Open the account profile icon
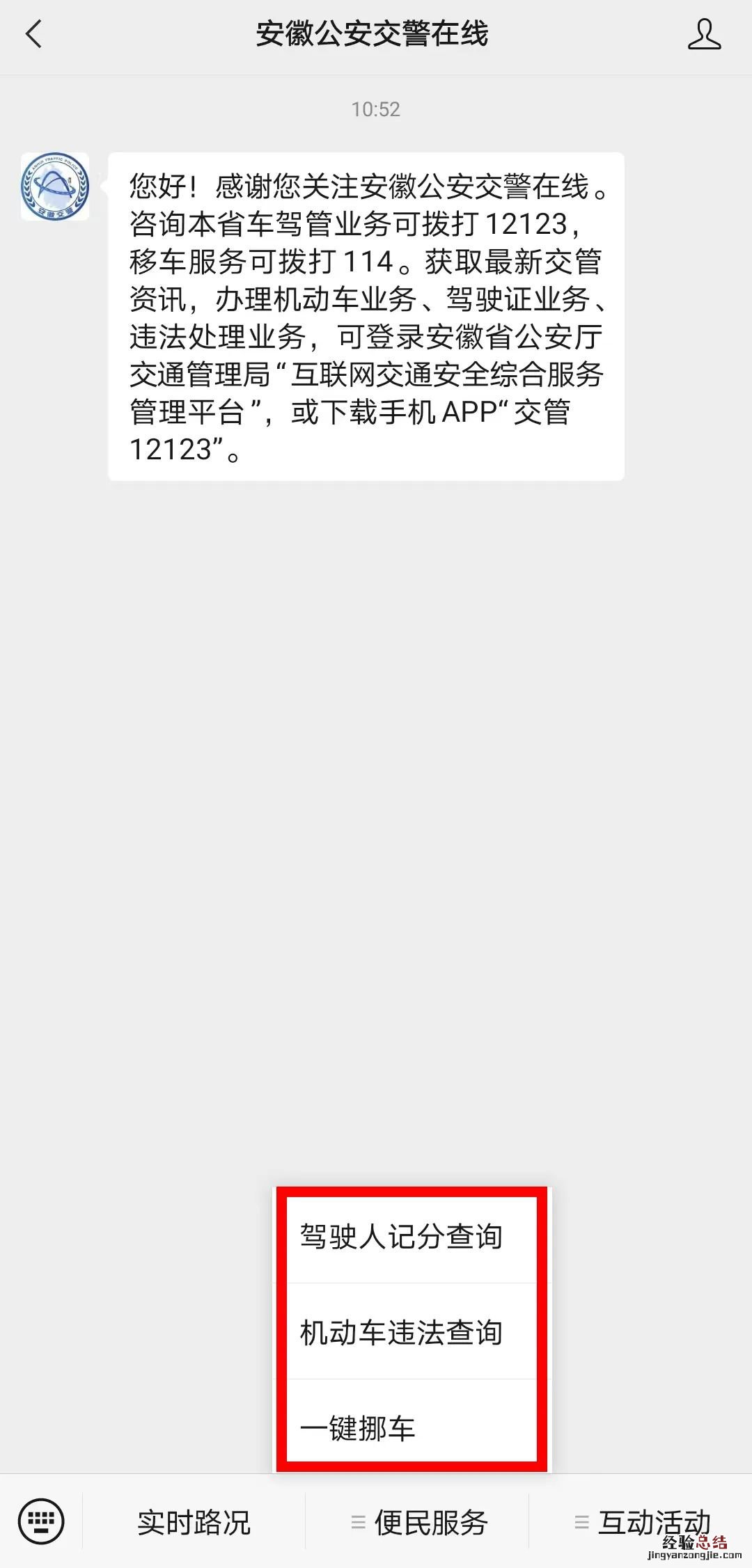 [703, 35]
